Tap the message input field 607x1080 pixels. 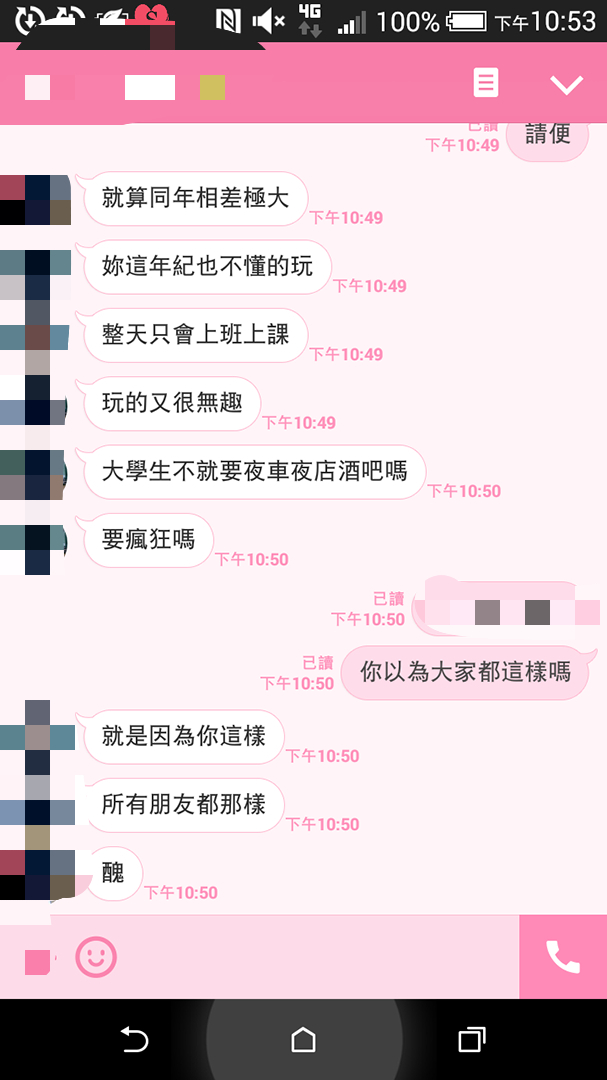[x=310, y=958]
